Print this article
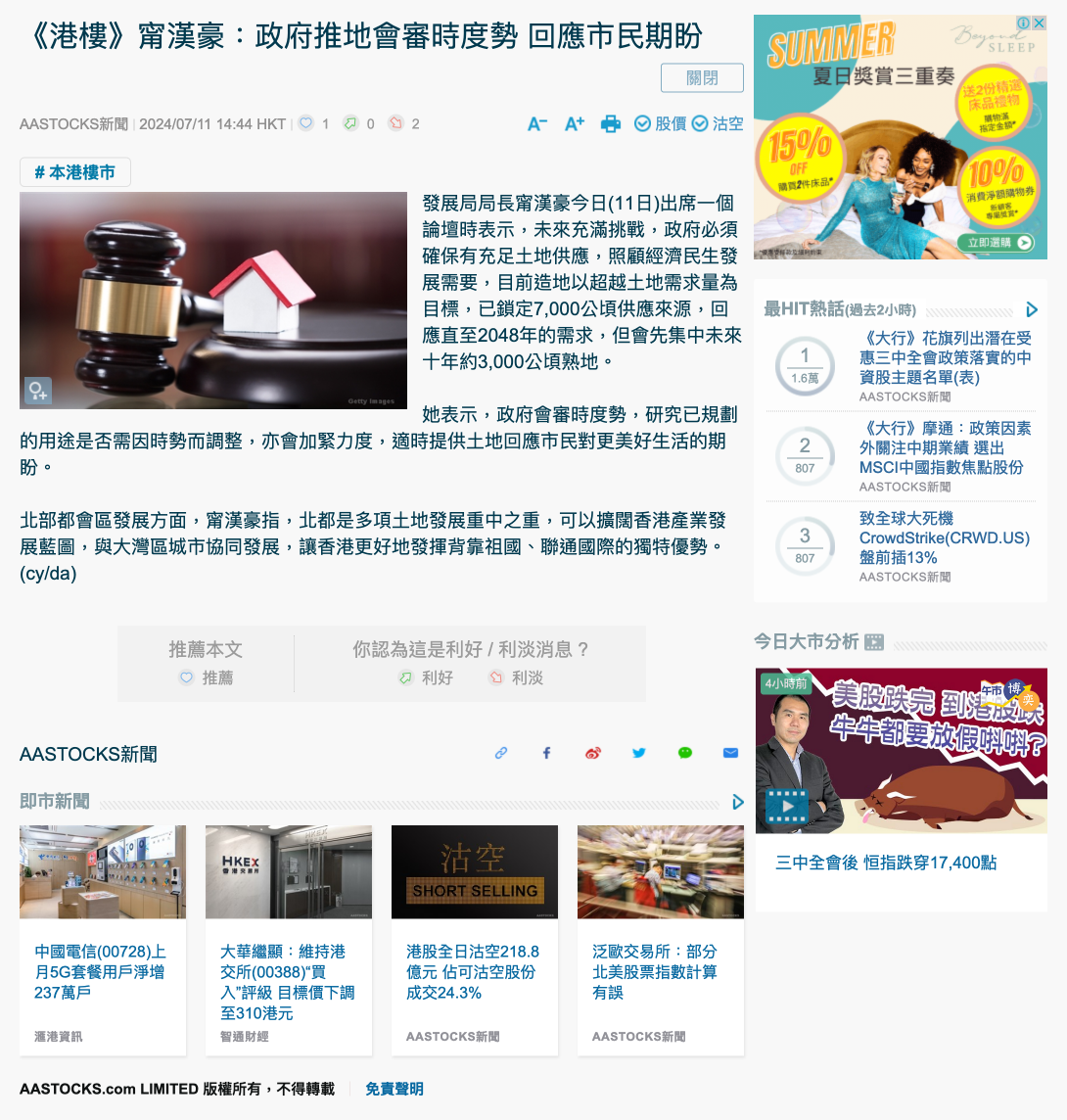 [x=611, y=123]
